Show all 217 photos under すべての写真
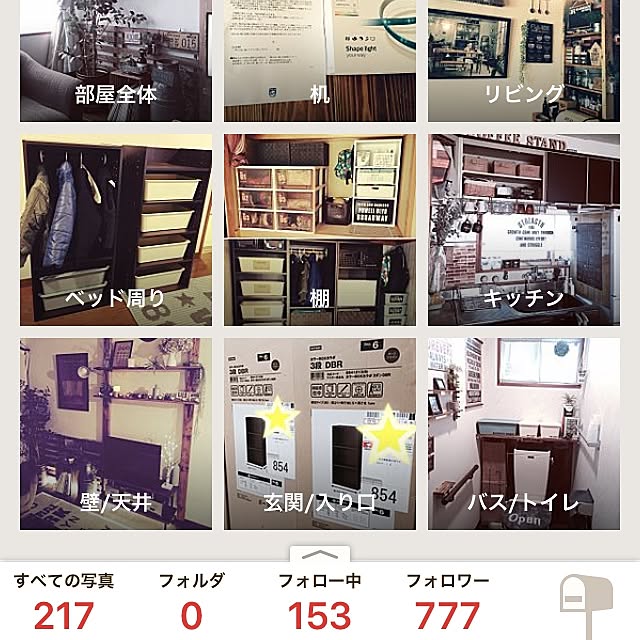The width and height of the screenshot is (640, 640). [x=64, y=603]
